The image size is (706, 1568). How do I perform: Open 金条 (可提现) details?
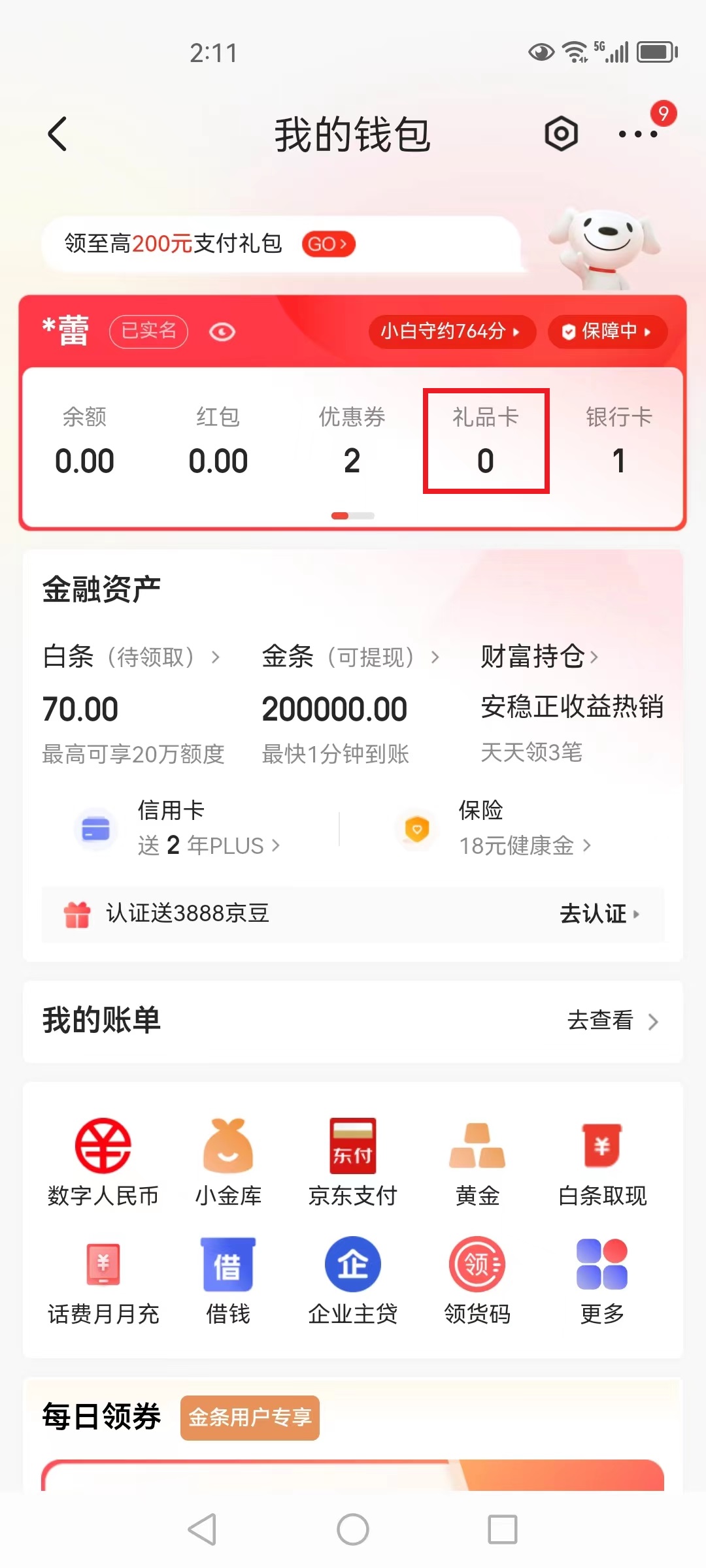350,657
